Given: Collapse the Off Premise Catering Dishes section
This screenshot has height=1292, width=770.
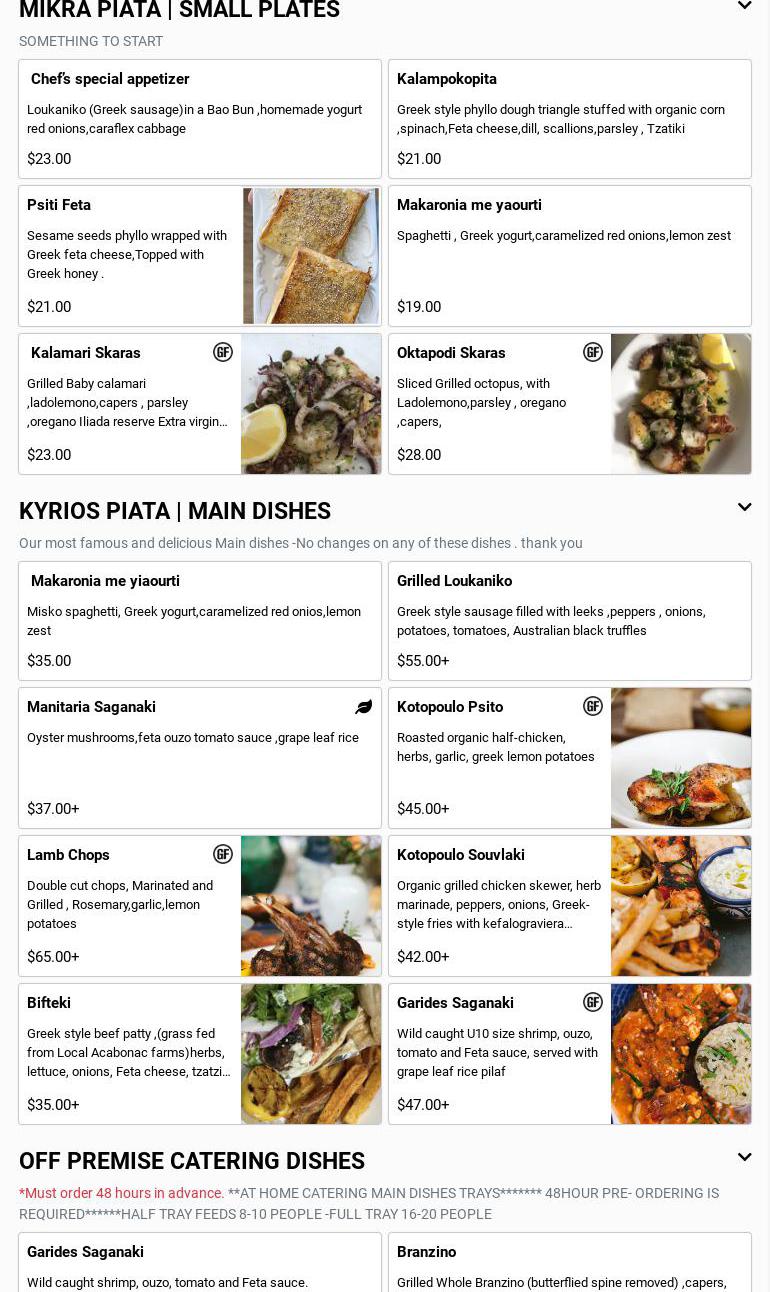Looking at the screenshot, I should coord(744,1158).
